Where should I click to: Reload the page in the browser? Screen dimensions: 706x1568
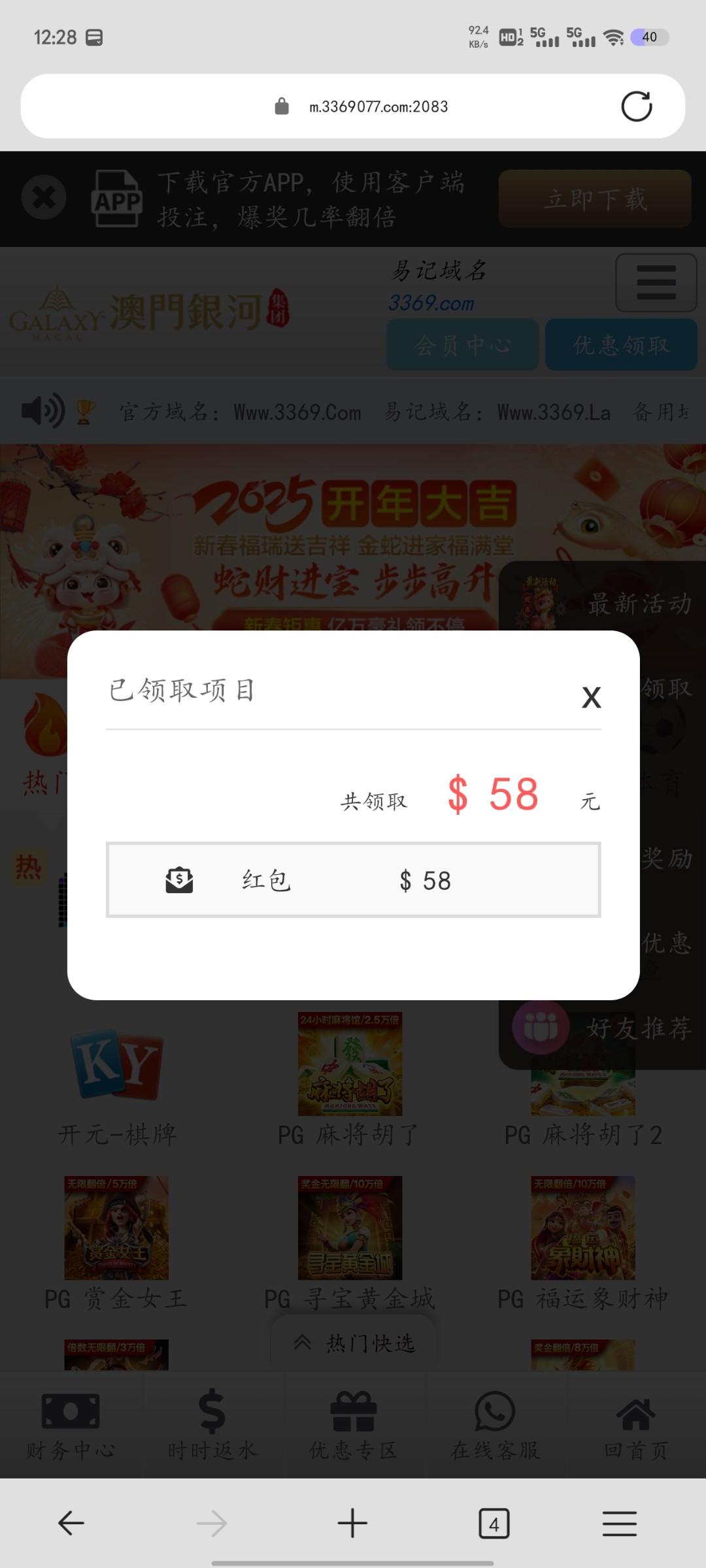[x=636, y=106]
